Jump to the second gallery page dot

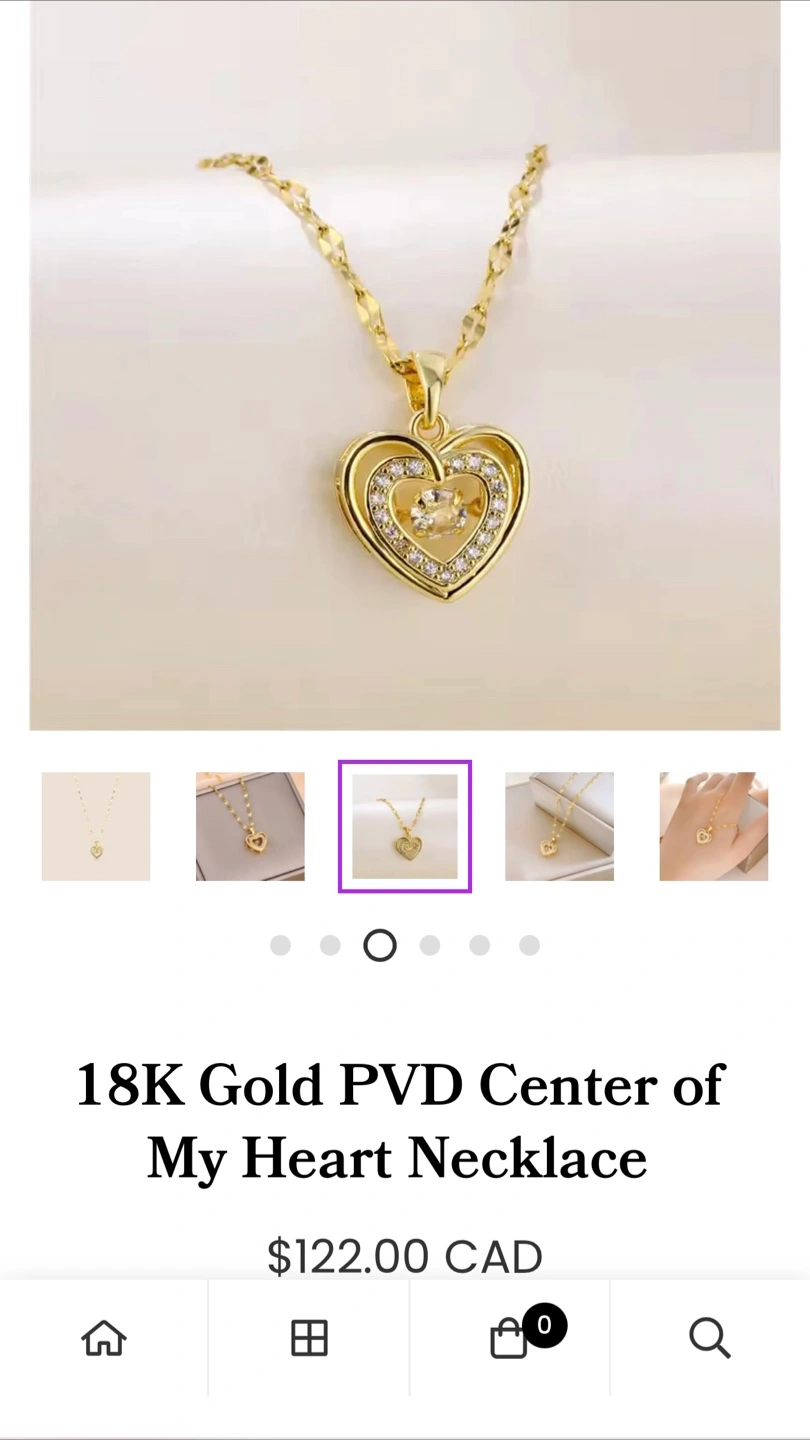[x=330, y=945]
